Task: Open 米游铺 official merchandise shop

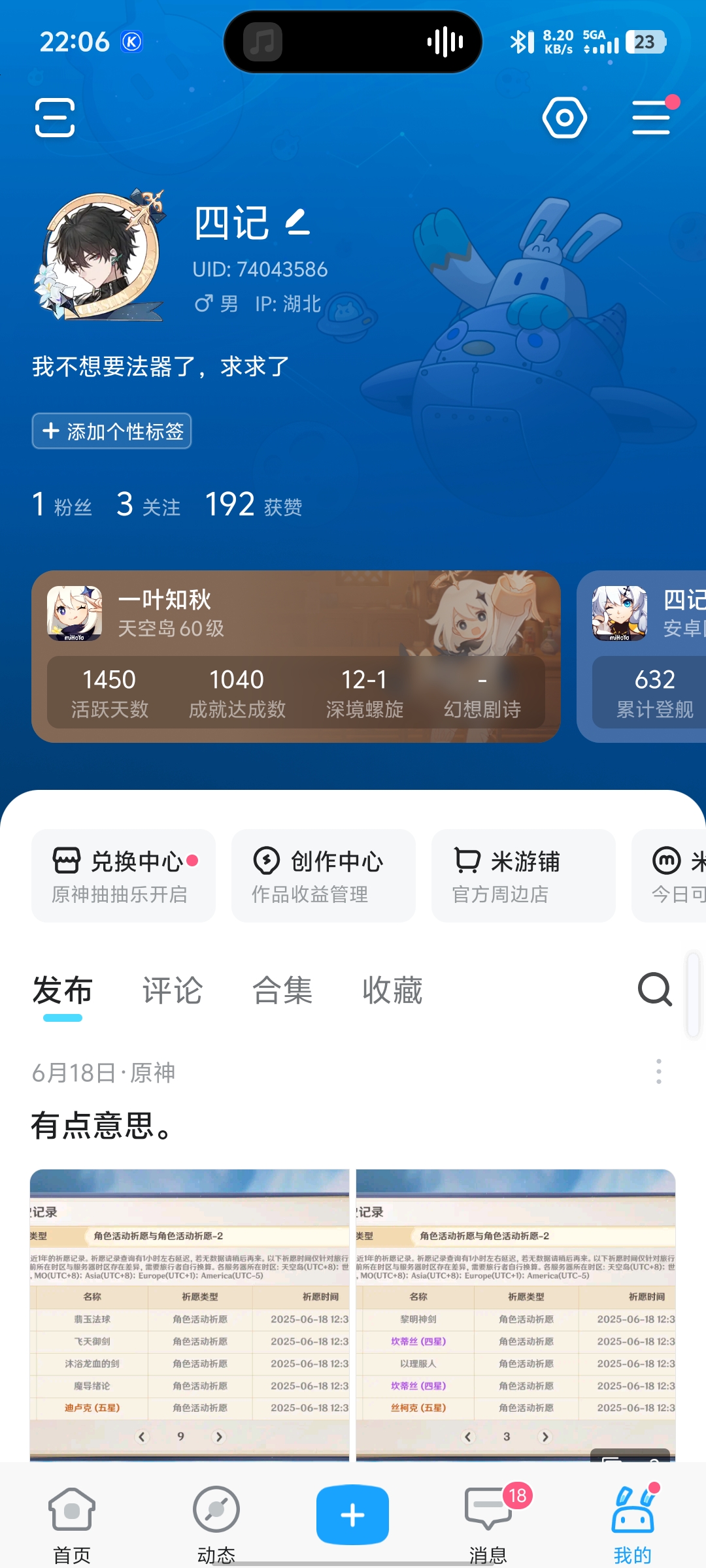Action: 523,875
